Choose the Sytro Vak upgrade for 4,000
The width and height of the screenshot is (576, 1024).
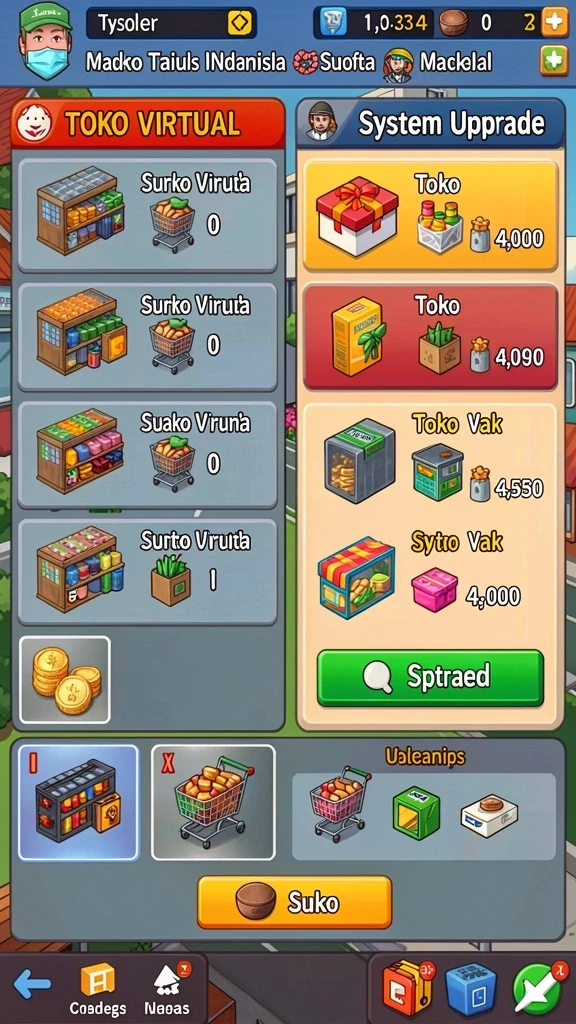[x=431, y=577]
